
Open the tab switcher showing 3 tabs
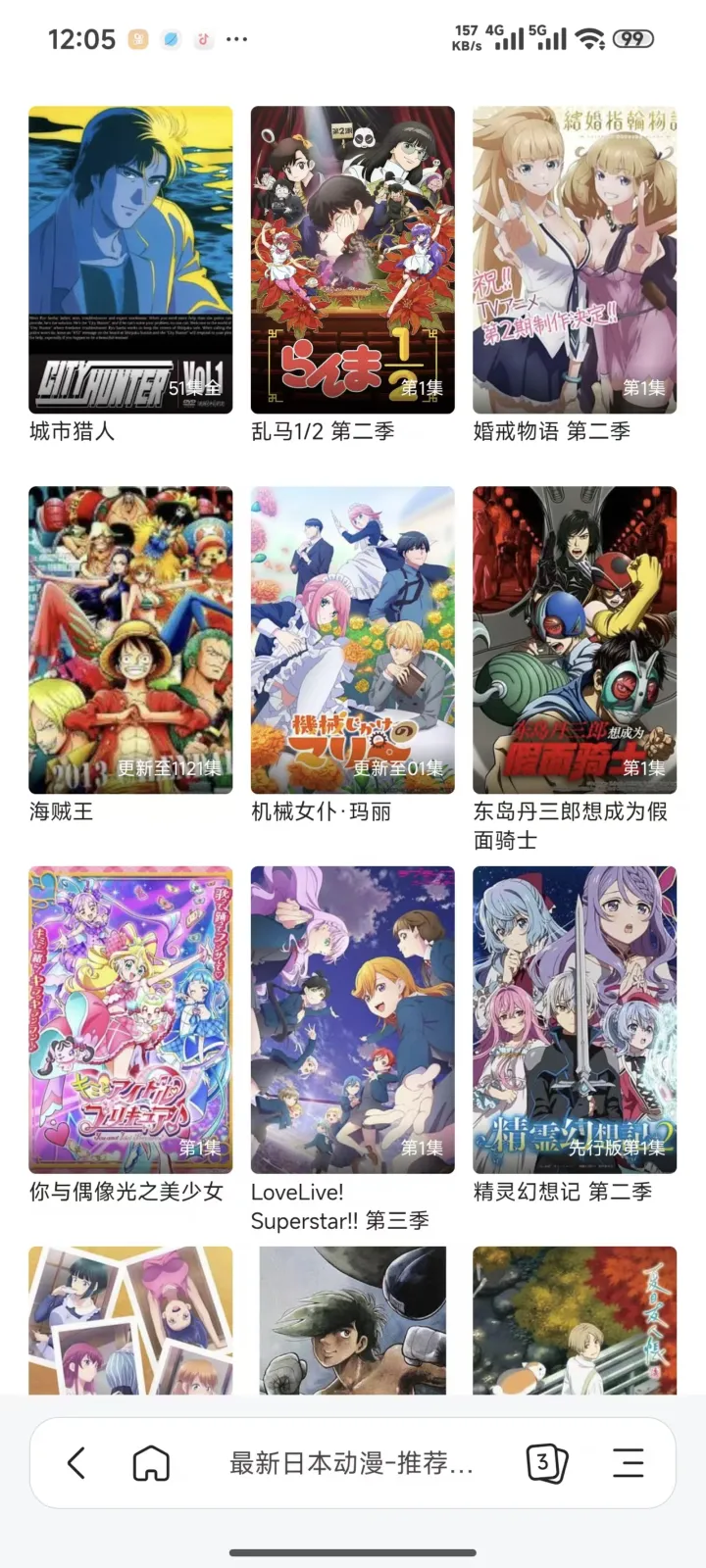click(x=547, y=1462)
